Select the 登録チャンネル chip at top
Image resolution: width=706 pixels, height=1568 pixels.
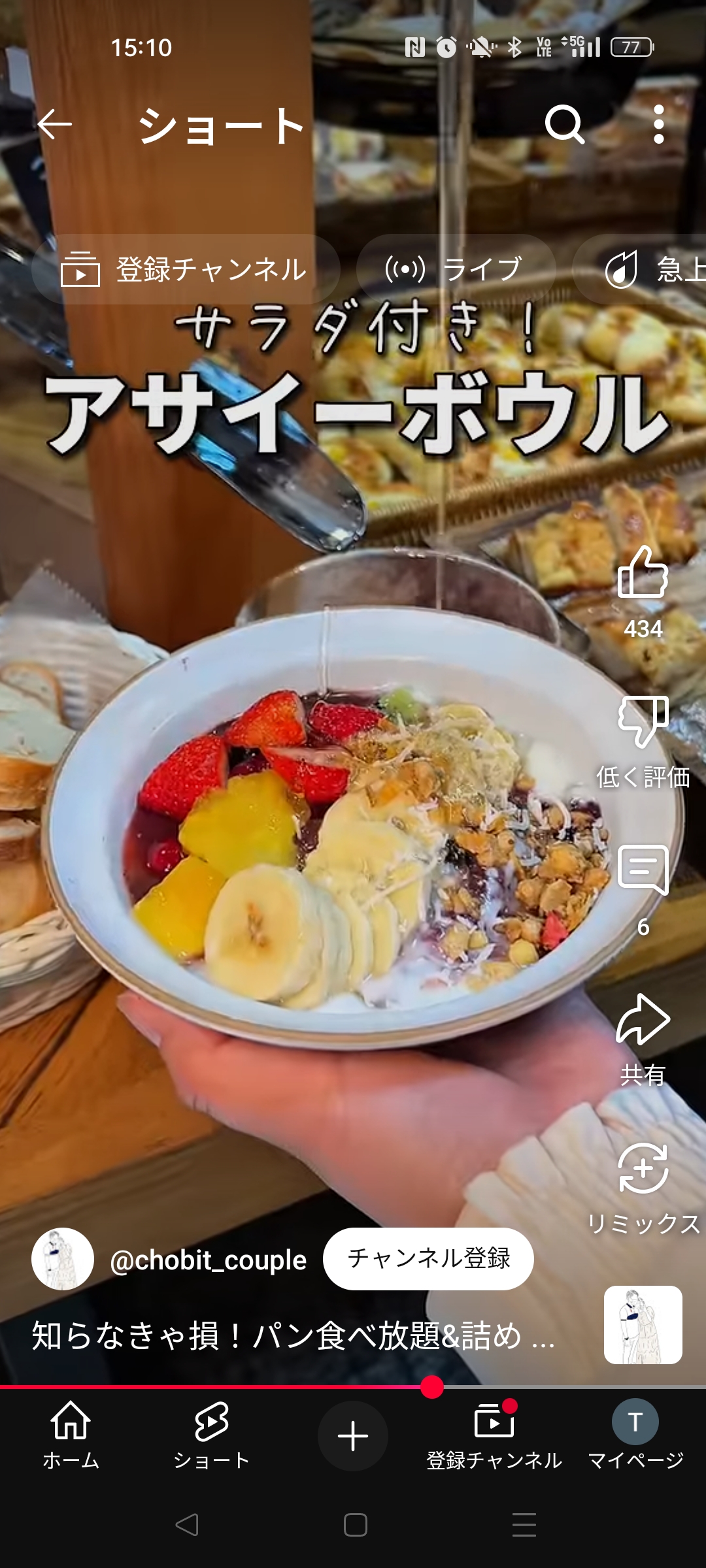click(x=186, y=269)
